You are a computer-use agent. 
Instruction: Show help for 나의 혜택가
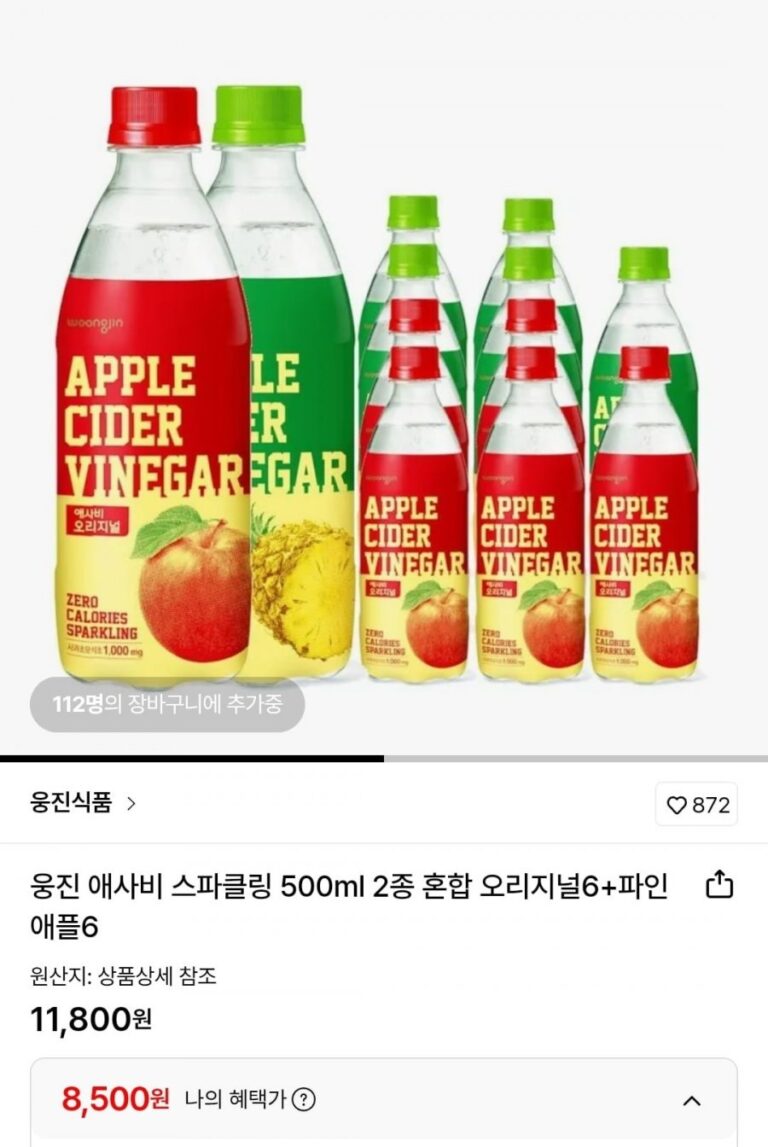(304, 1100)
